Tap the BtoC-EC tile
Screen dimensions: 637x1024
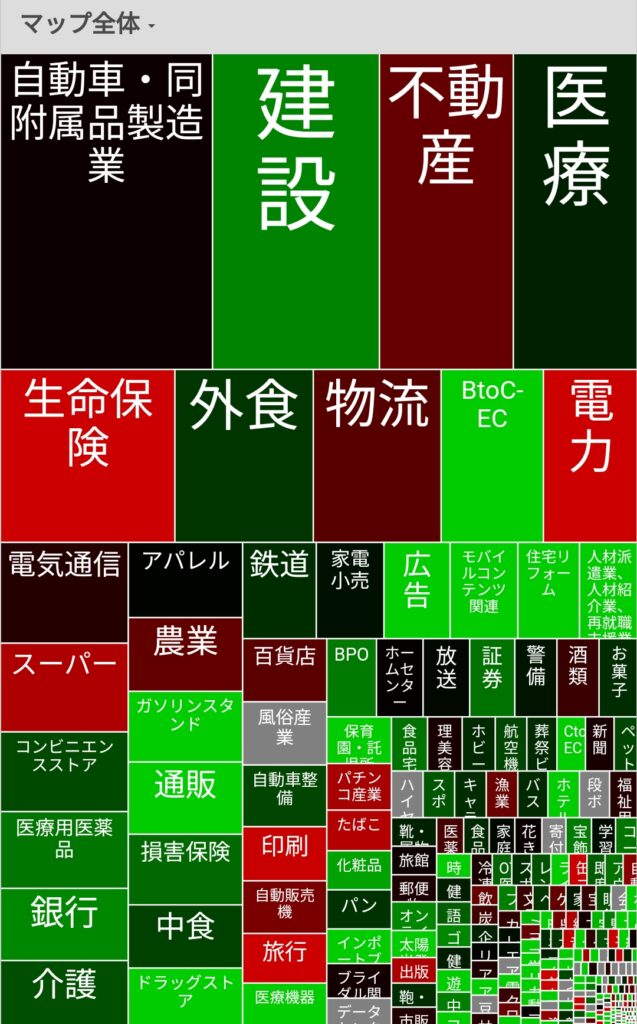tap(492, 455)
